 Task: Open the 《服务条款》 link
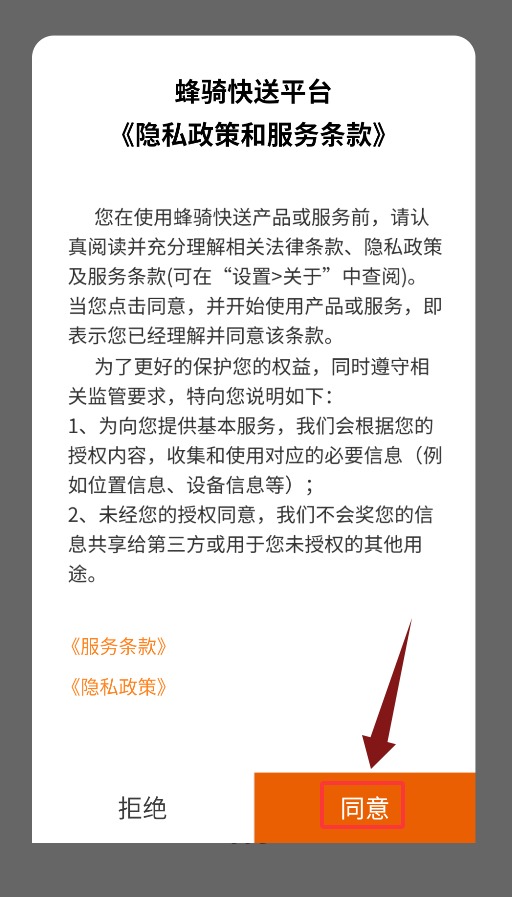[x=118, y=646]
